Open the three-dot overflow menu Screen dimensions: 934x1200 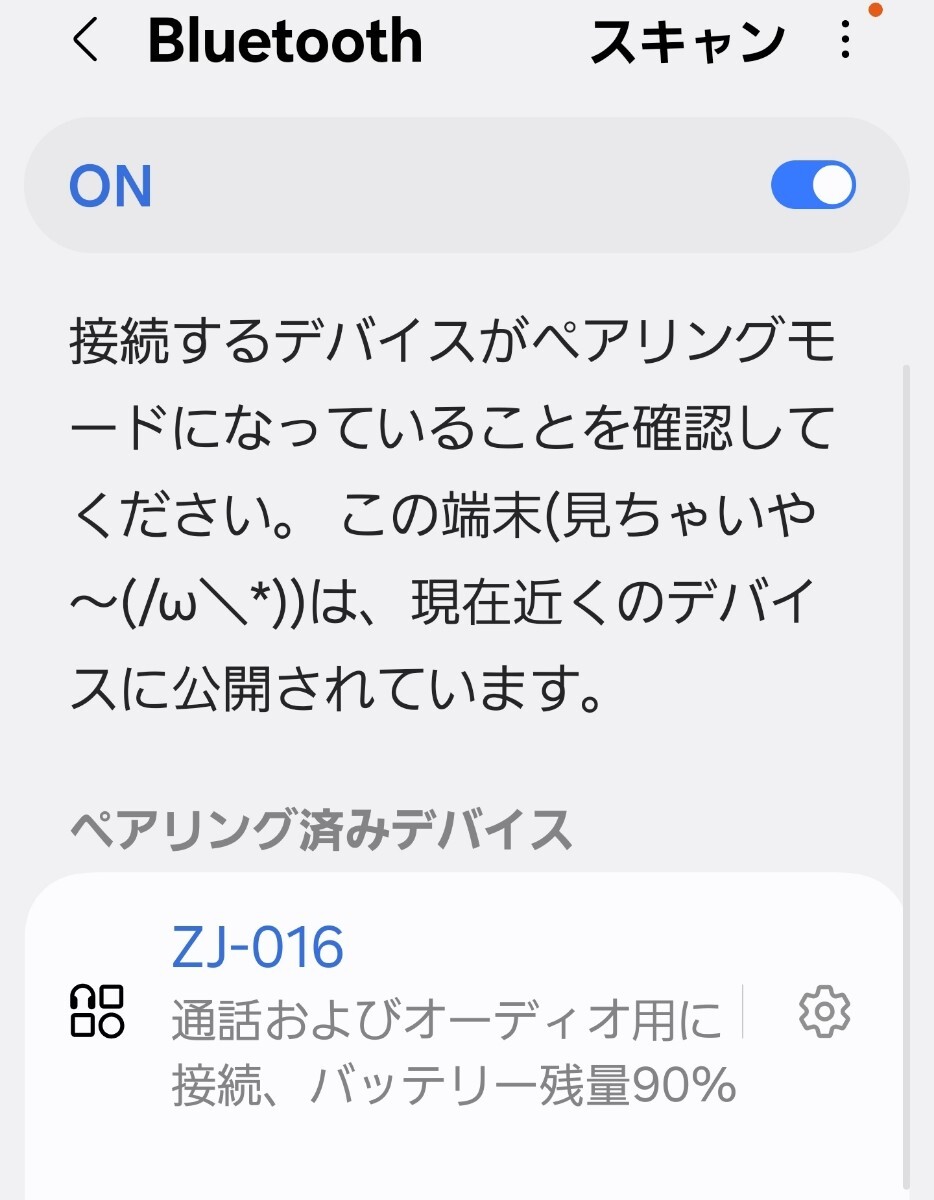[x=846, y=42]
